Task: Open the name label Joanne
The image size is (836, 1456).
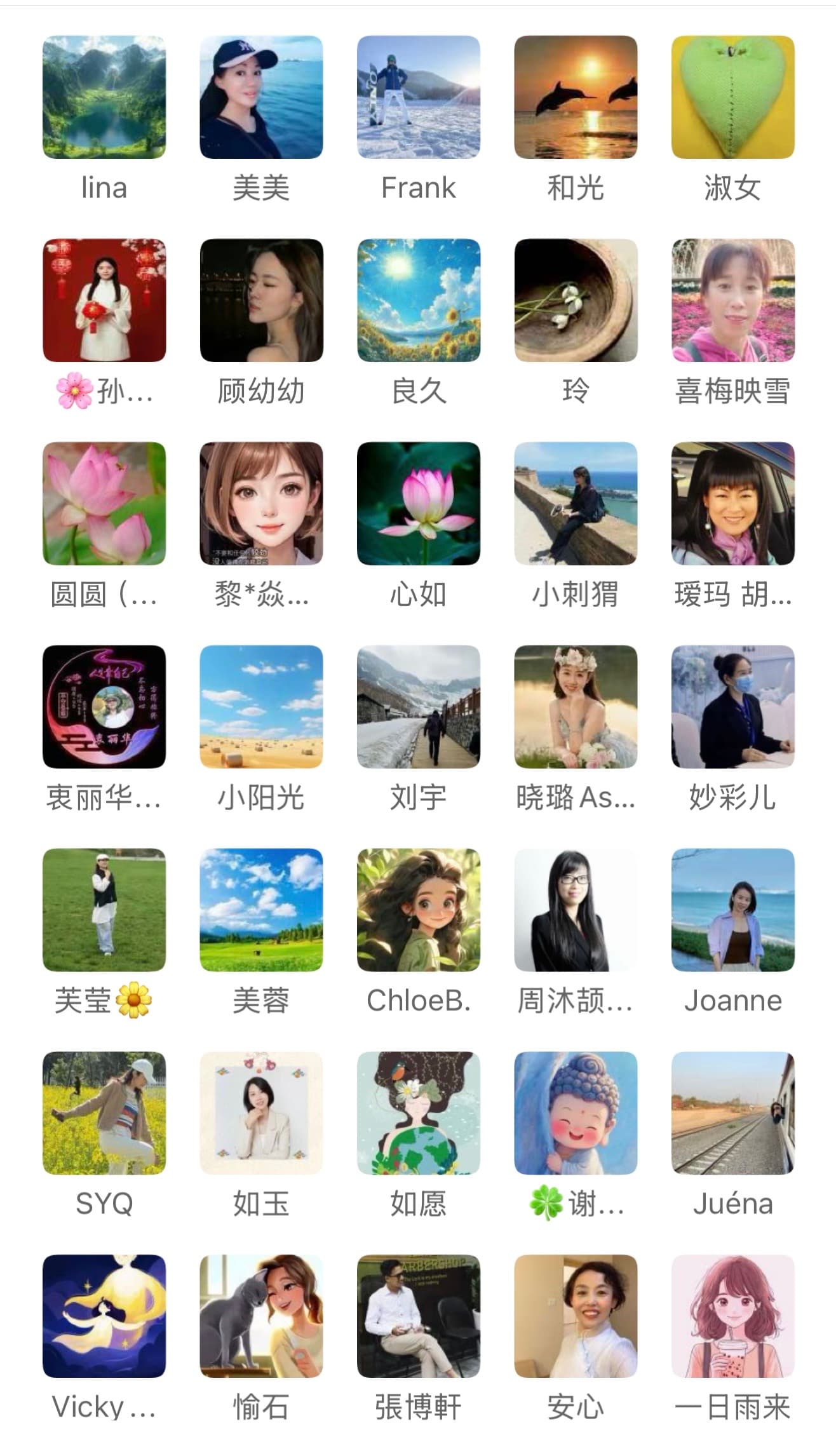Action: pos(734,1001)
